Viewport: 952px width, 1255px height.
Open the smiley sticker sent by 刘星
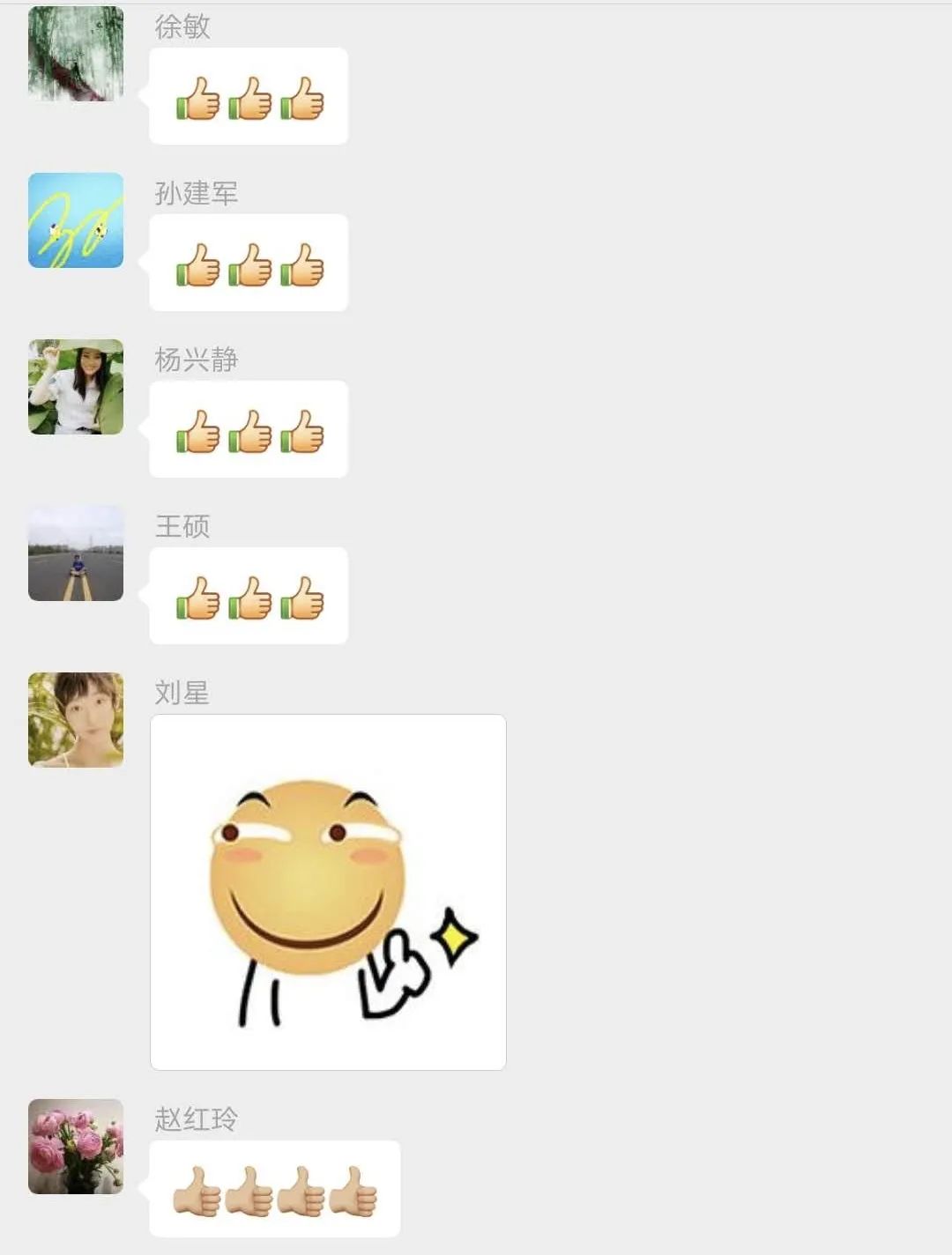pyautogui.click(x=328, y=892)
